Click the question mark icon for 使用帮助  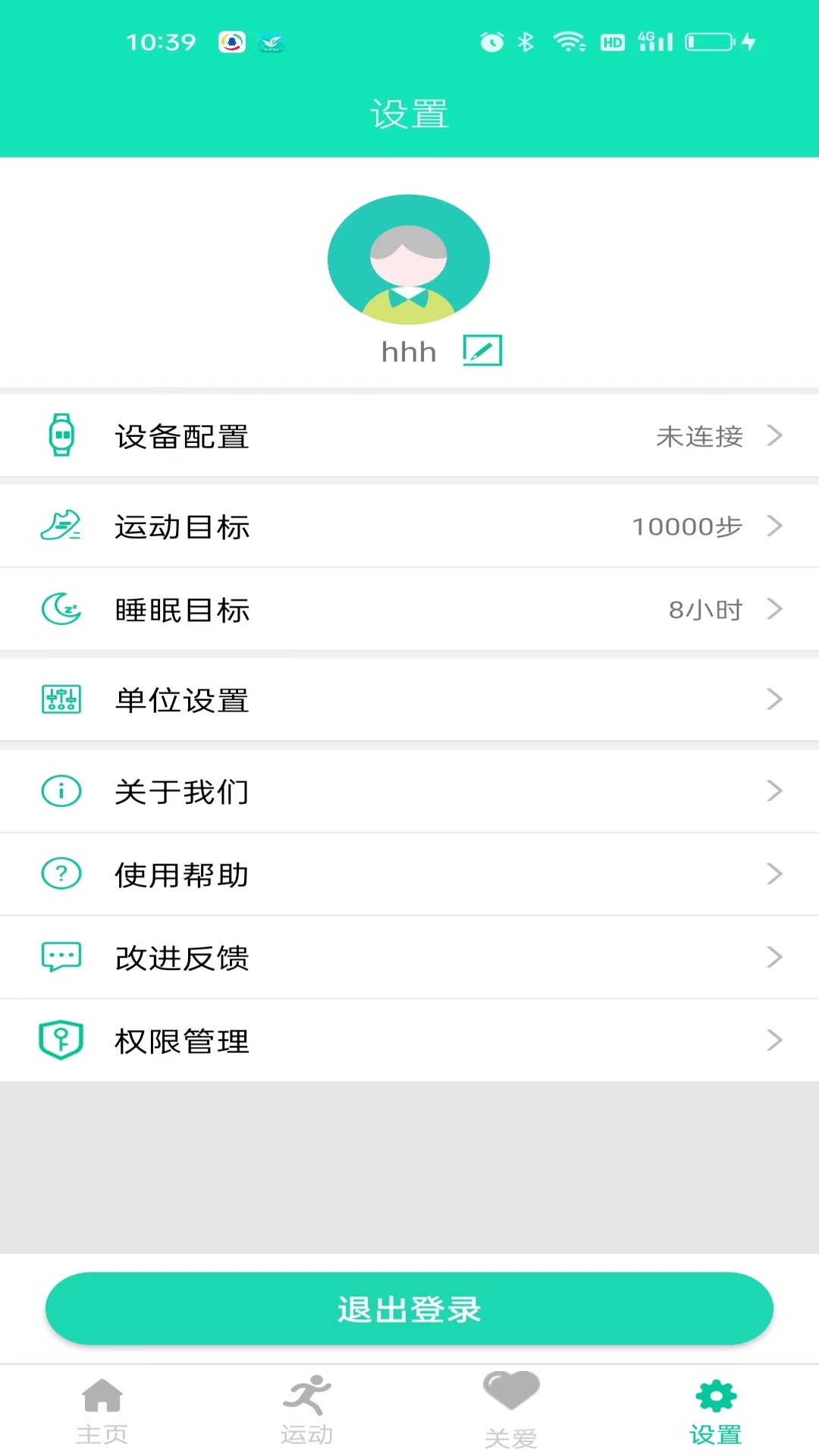click(61, 874)
